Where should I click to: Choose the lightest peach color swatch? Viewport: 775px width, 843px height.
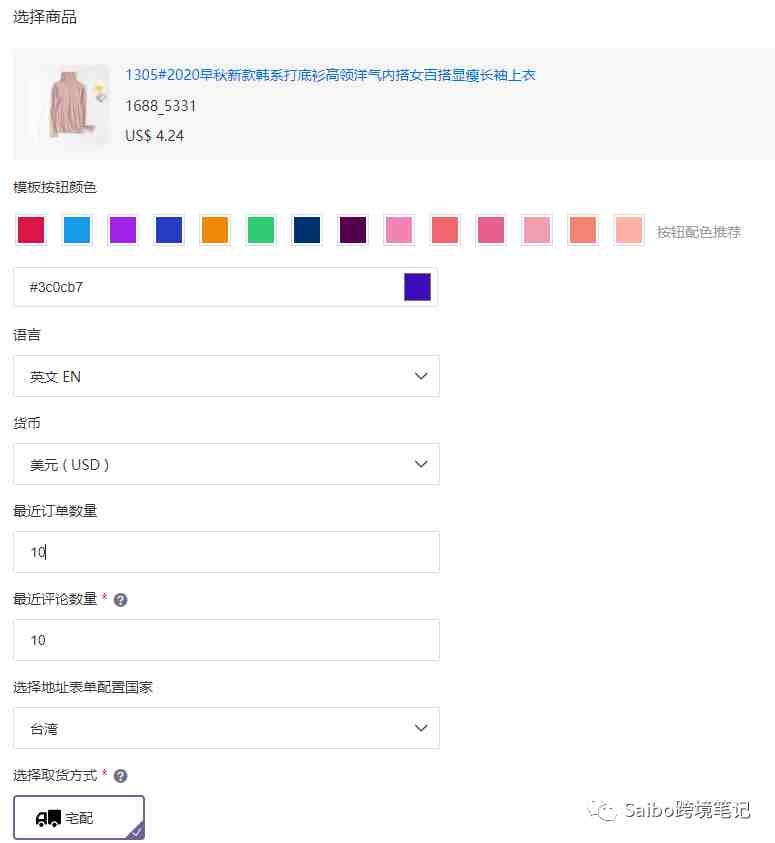(629, 230)
